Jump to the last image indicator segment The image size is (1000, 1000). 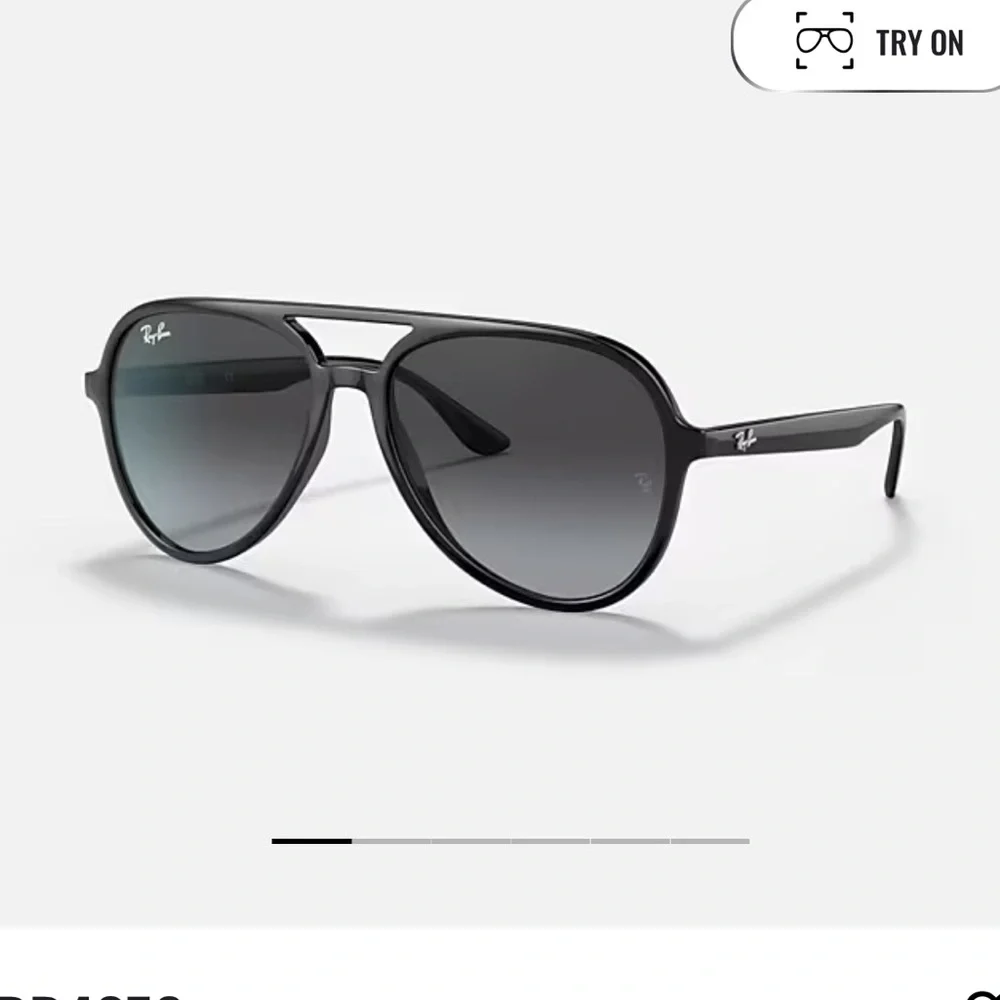(x=710, y=841)
